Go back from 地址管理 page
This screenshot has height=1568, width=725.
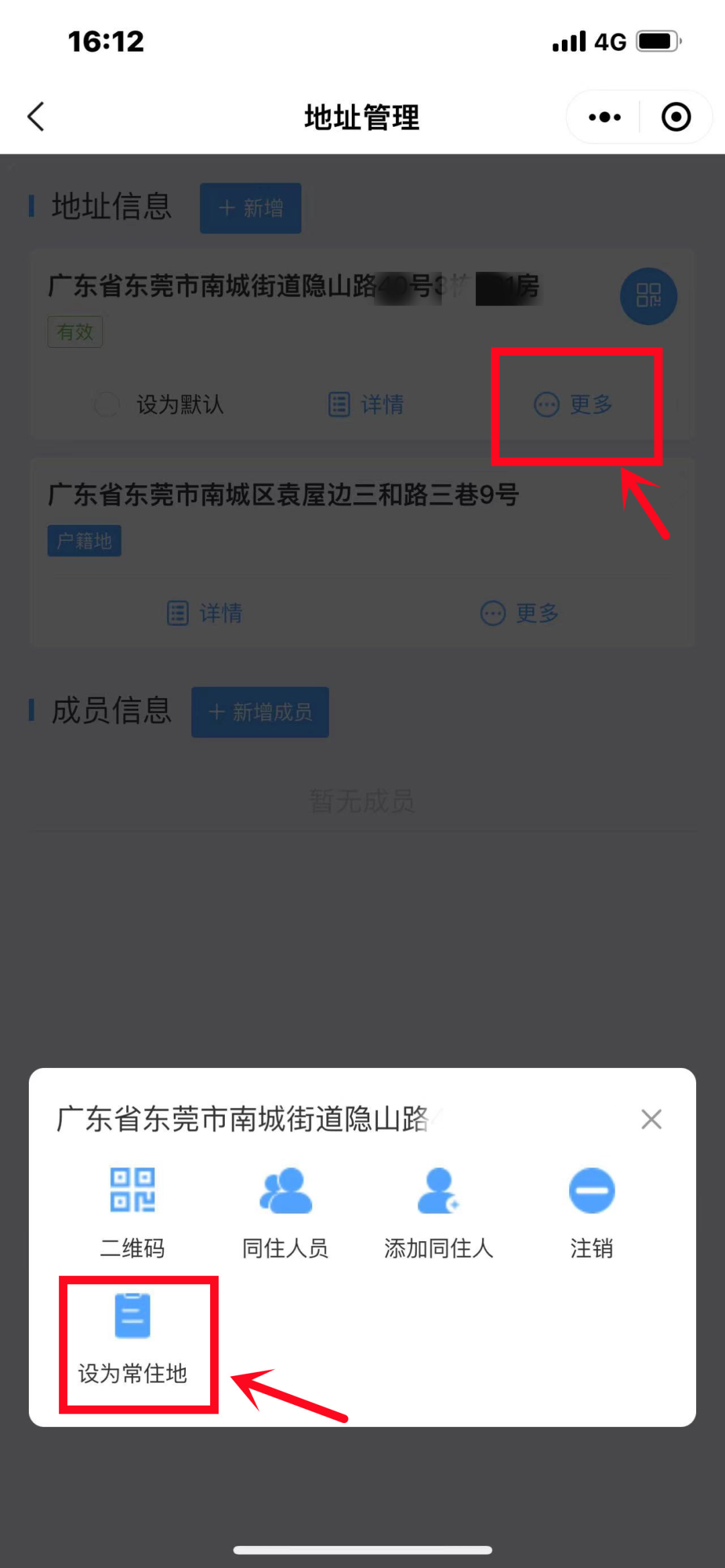(36, 117)
